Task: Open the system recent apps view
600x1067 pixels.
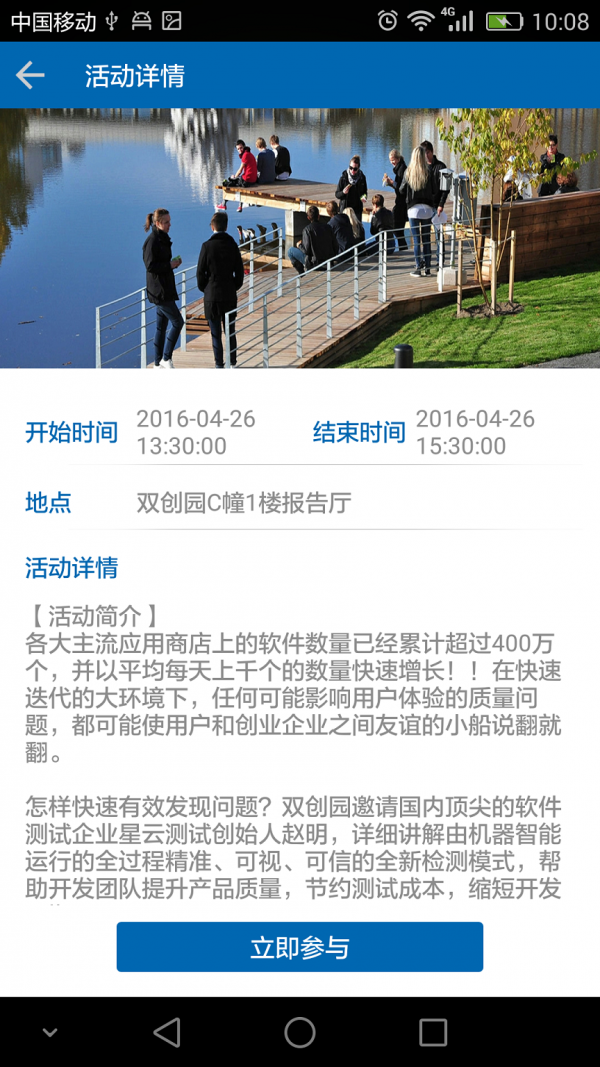Action: 433,1032
